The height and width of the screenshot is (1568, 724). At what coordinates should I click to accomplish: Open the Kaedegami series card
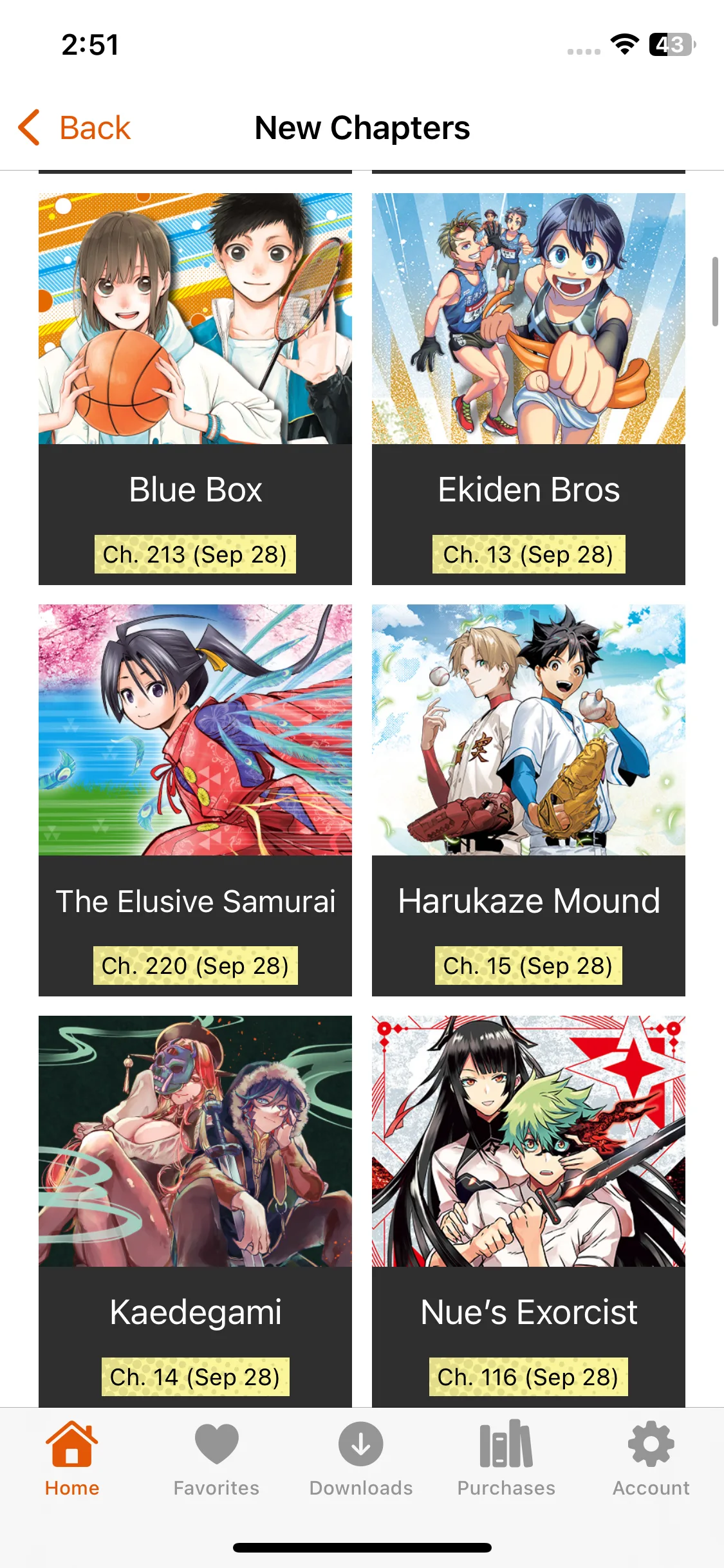(x=195, y=1210)
